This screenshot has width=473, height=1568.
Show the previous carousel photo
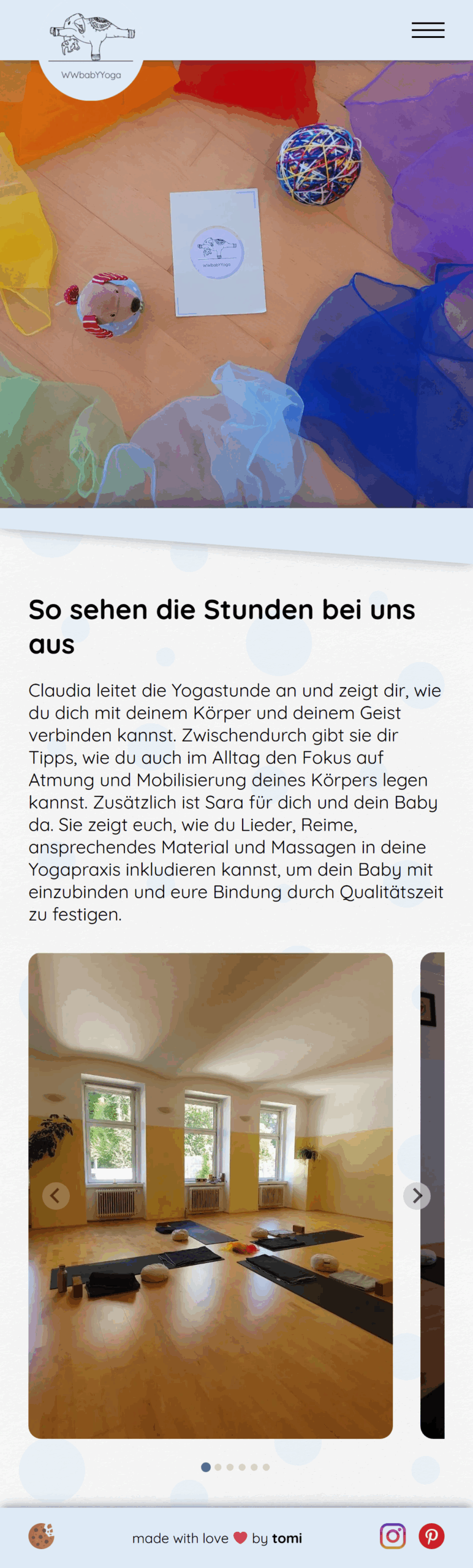[56, 1196]
